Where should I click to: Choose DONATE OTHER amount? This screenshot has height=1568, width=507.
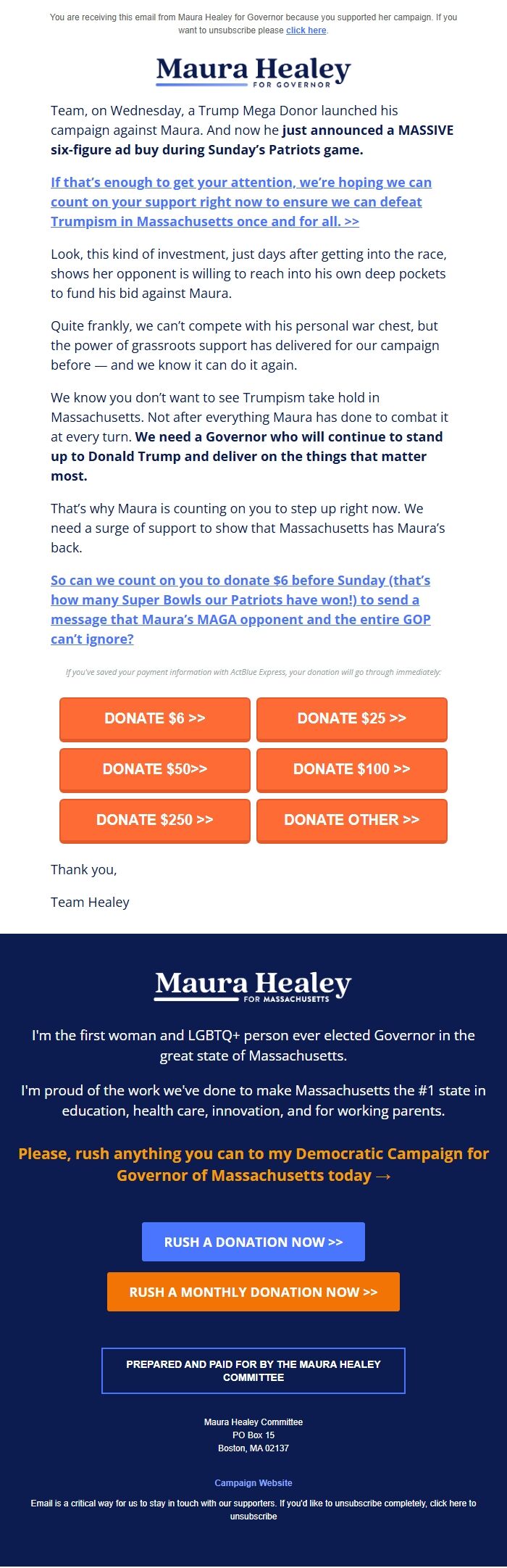click(352, 820)
